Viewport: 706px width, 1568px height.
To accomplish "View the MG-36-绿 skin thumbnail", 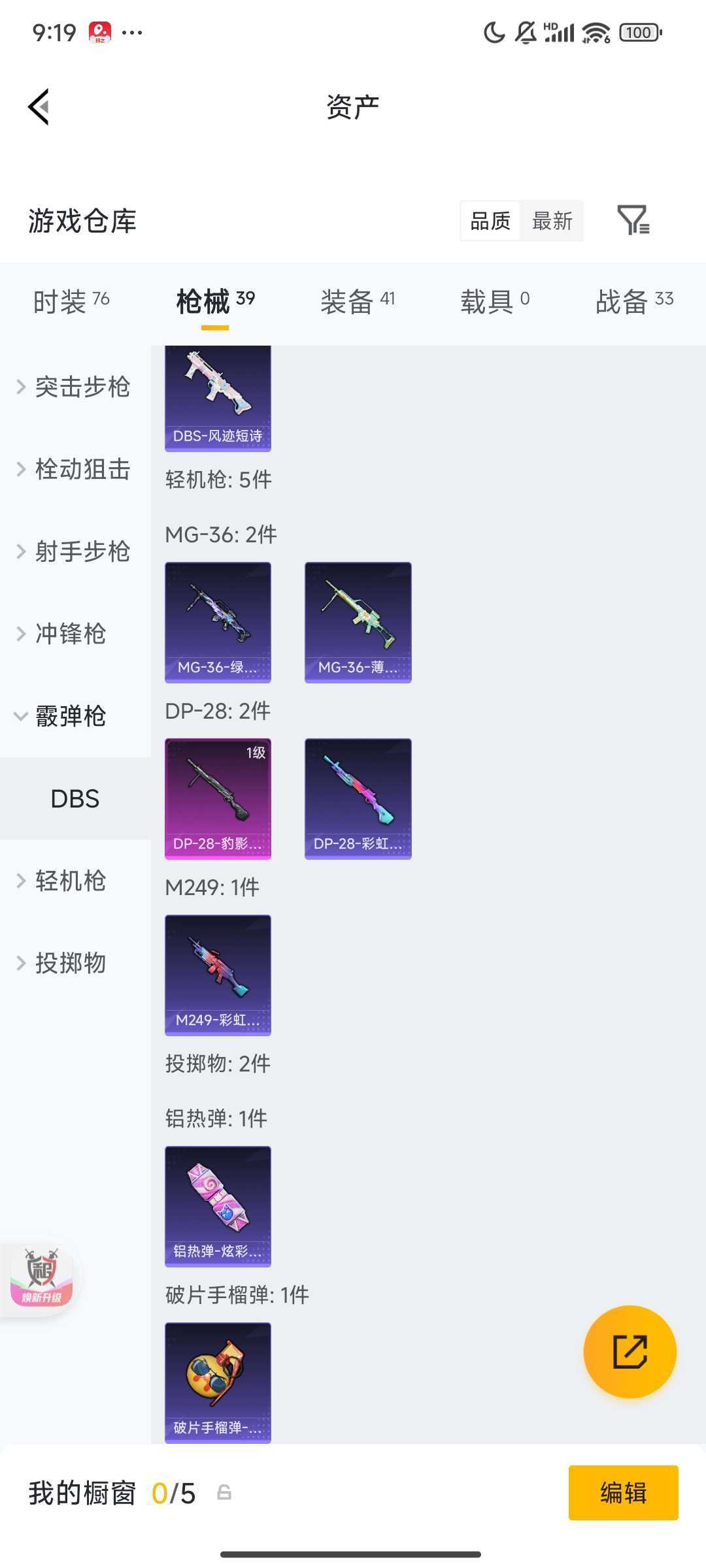I will click(x=218, y=621).
